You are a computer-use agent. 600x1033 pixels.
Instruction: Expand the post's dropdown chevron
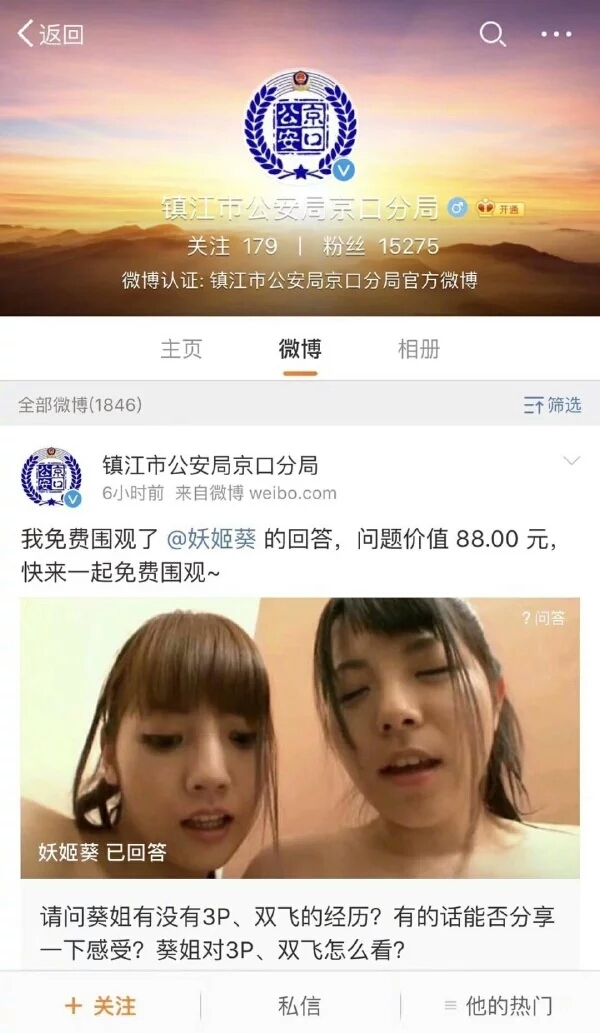tap(571, 461)
